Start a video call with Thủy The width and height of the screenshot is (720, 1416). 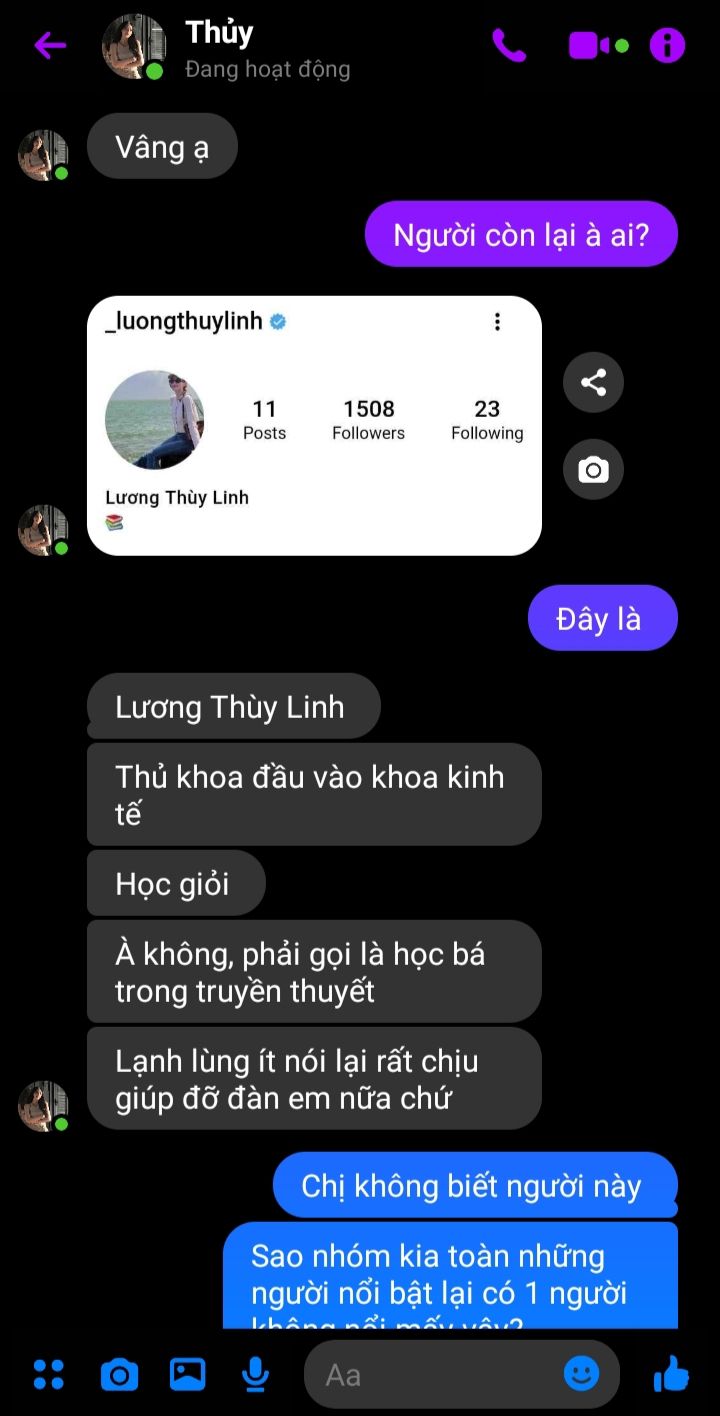(x=590, y=46)
